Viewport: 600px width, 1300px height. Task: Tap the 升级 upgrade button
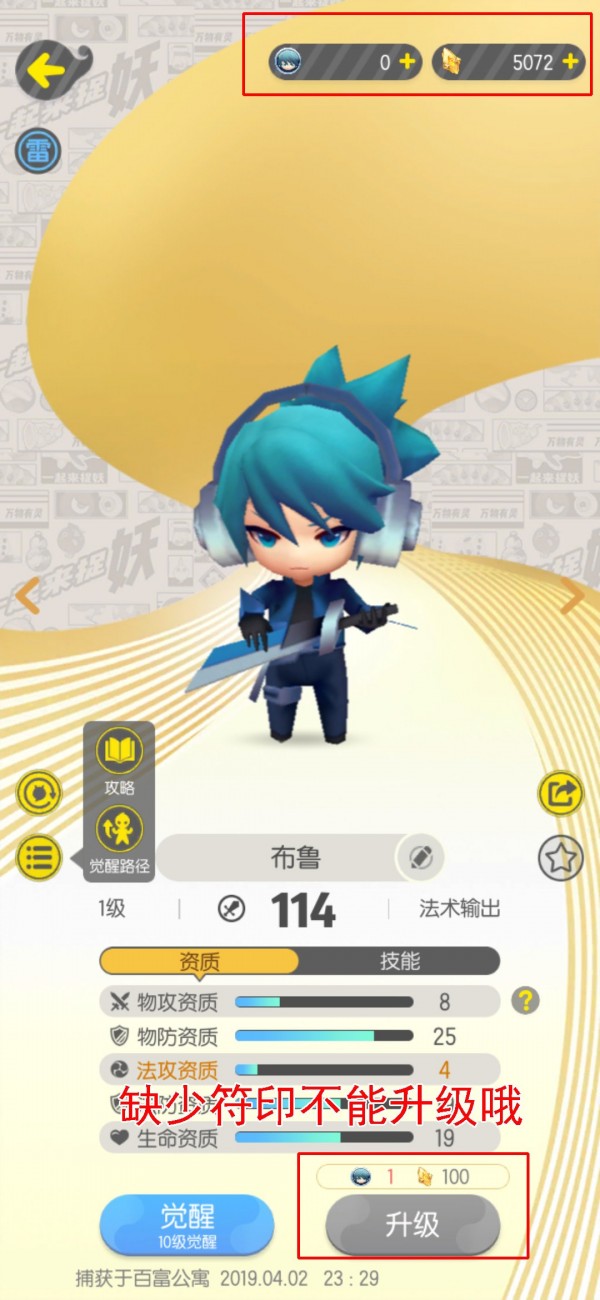pos(412,1225)
